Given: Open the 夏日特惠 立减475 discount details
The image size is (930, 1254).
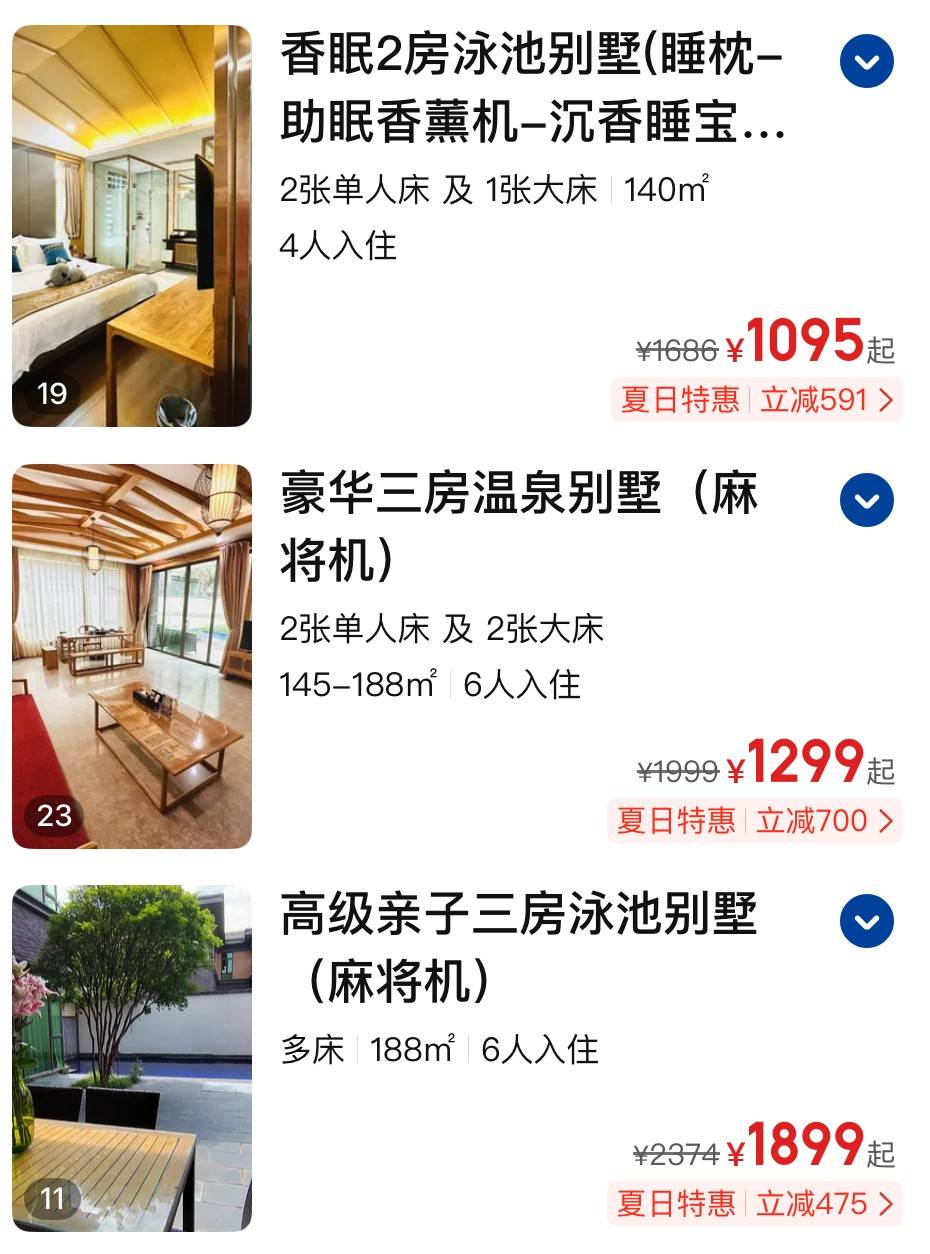Looking at the screenshot, I should point(754,1203).
